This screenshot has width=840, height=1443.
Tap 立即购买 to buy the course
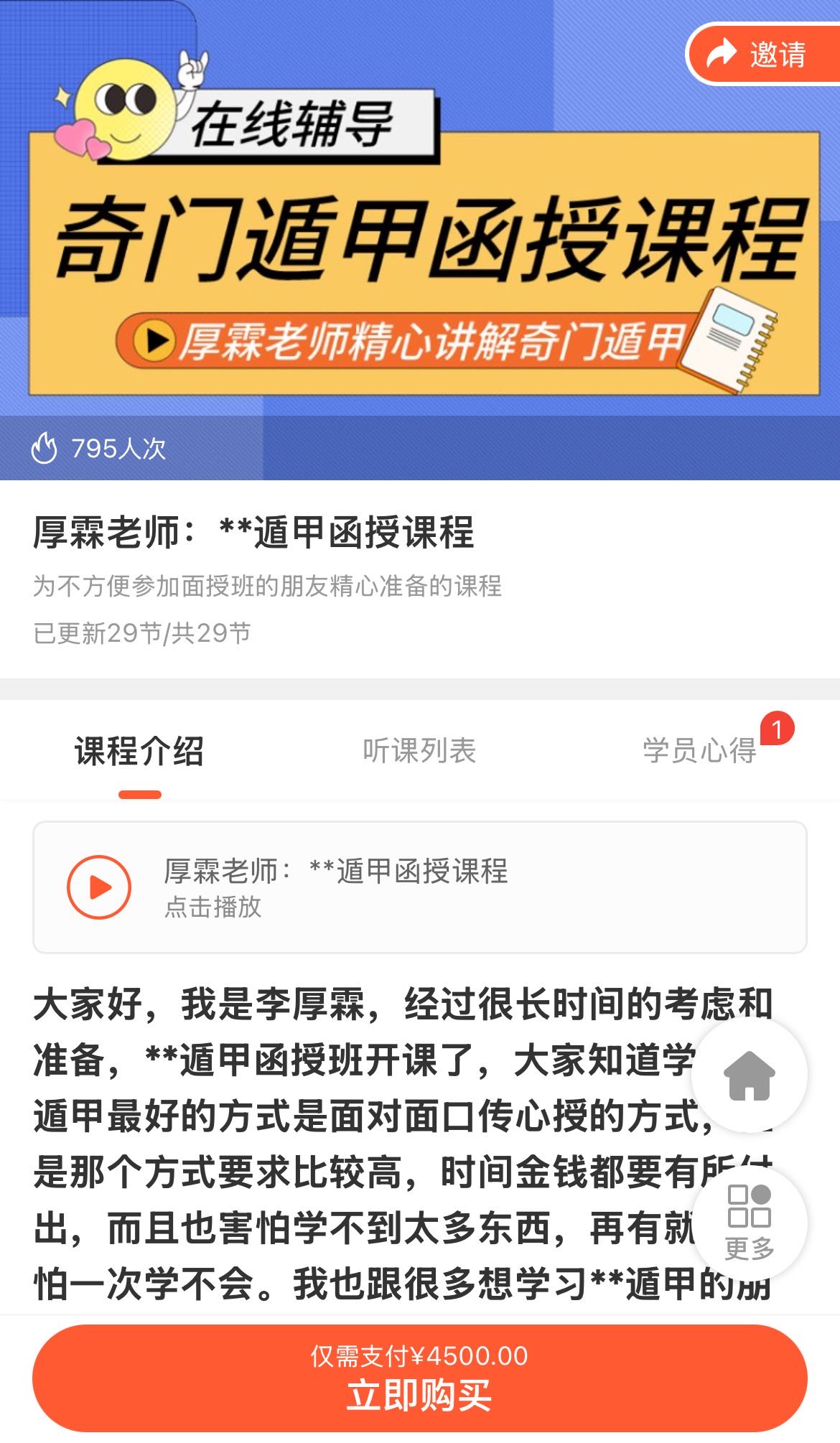[x=419, y=1378]
